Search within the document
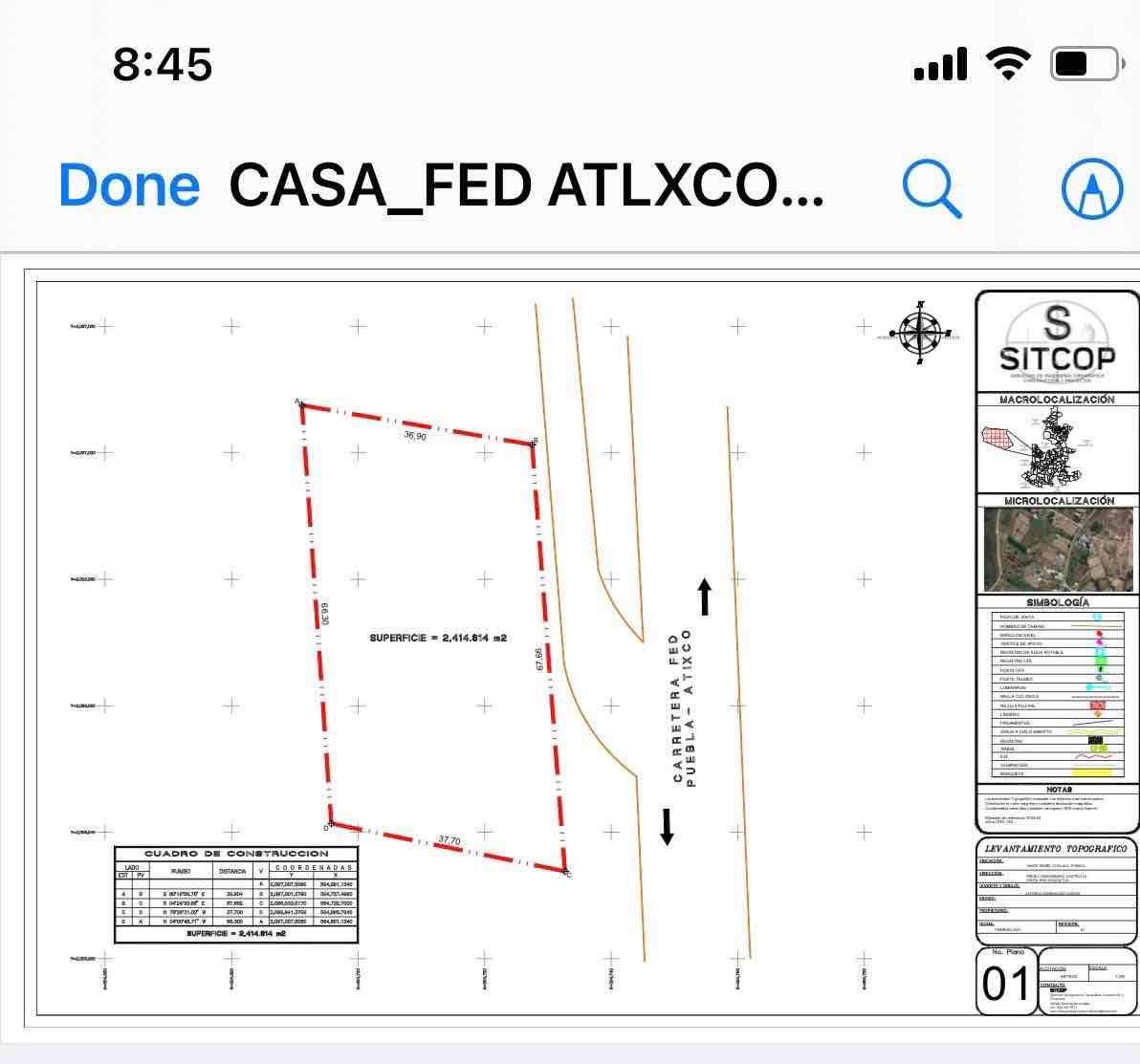This screenshot has height=1064, width=1140. pyautogui.click(x=932, y=187)
